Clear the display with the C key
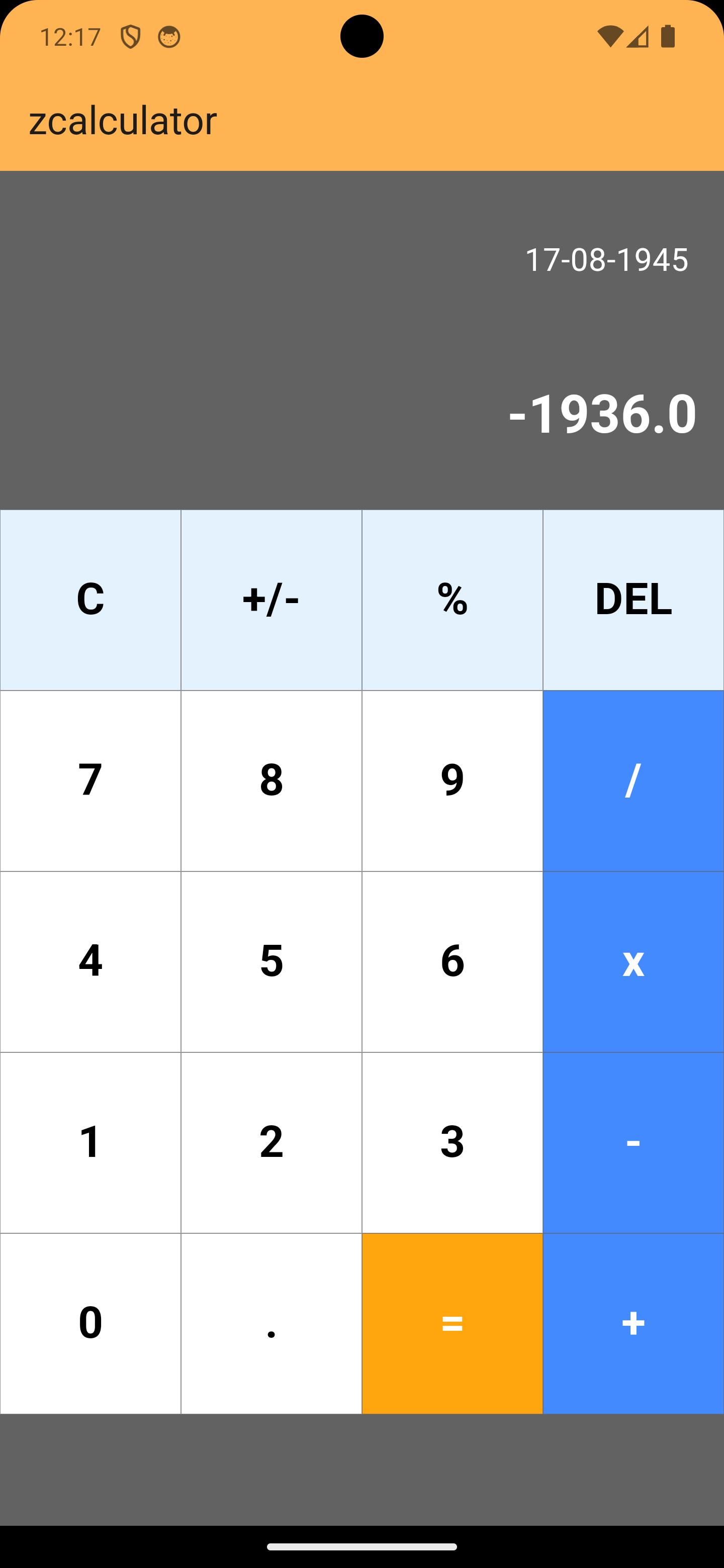The height and width of the screenshot is (1568, 724). pos(90,600)
